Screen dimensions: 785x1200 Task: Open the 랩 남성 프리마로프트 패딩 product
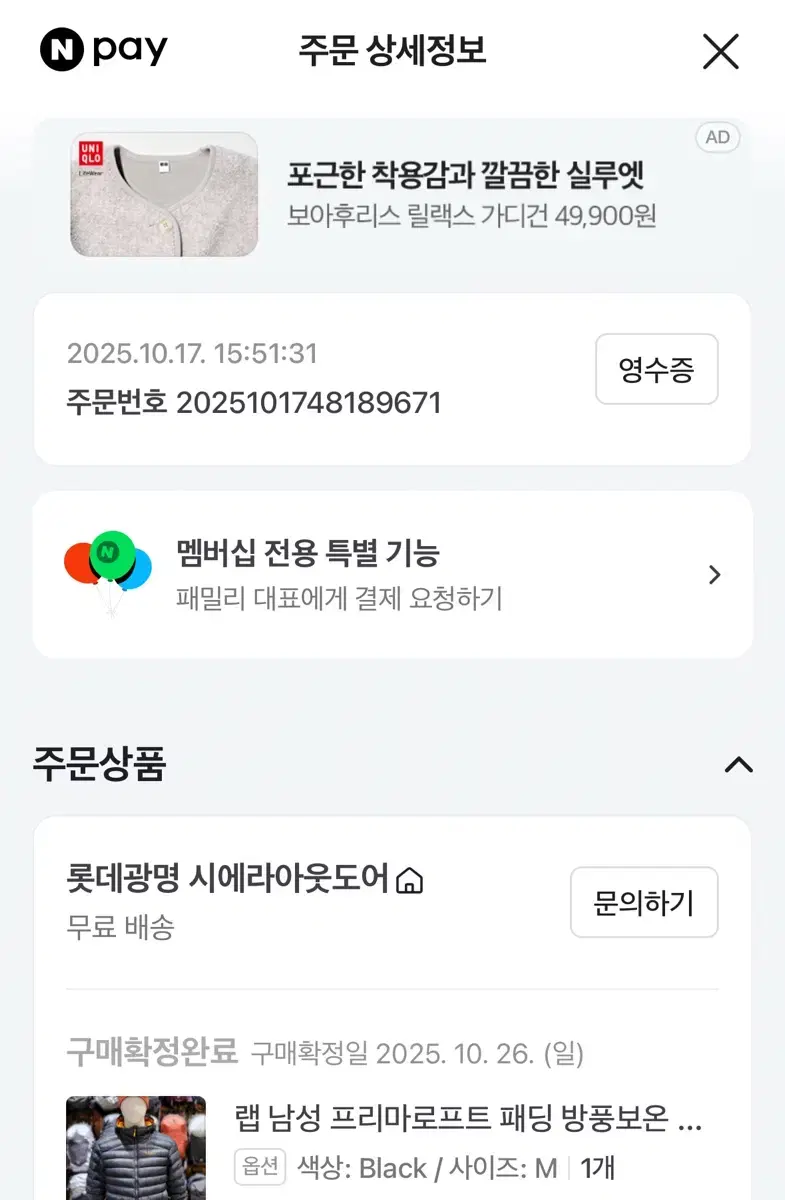click(468, 1120)
